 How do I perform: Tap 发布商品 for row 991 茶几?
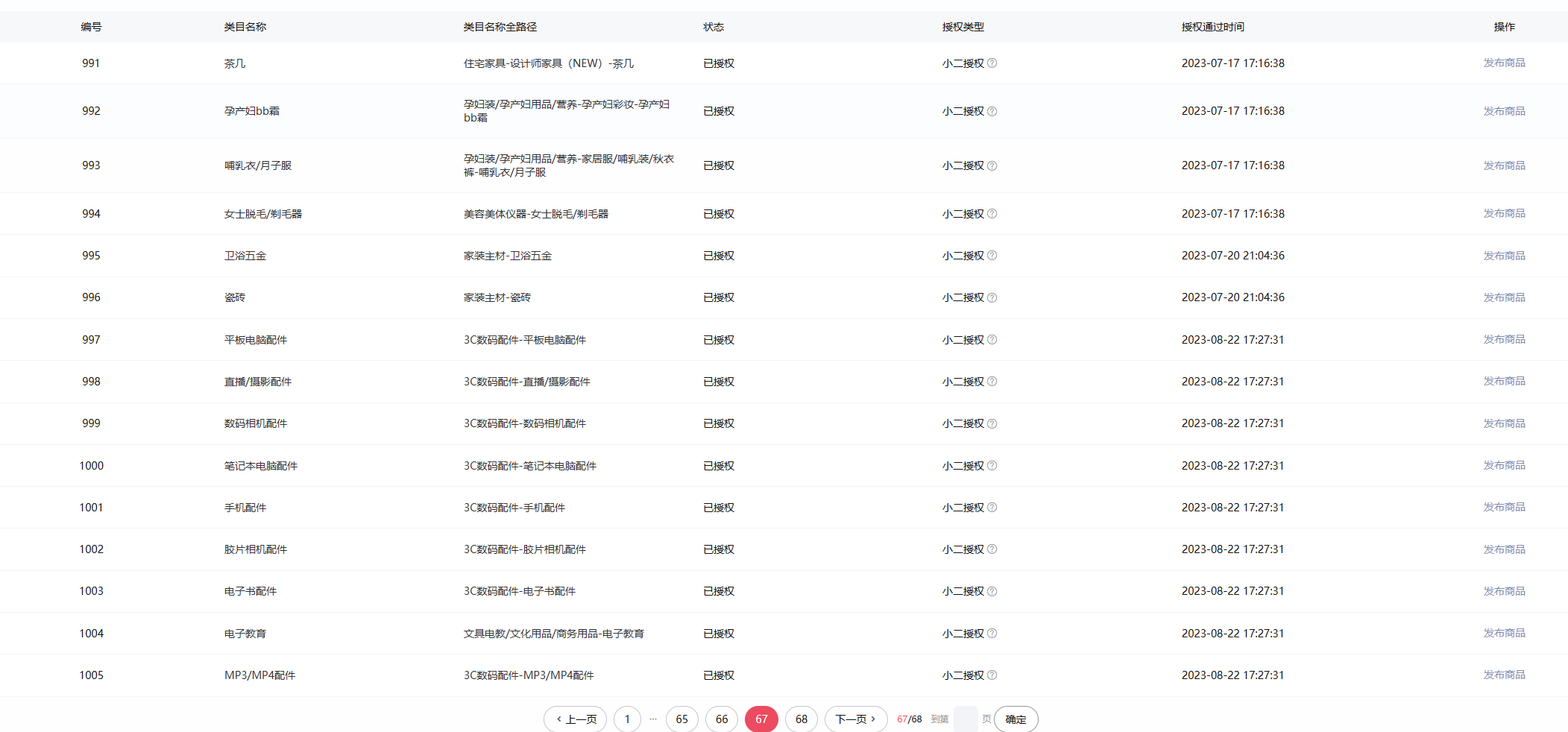click(1503, 63)
